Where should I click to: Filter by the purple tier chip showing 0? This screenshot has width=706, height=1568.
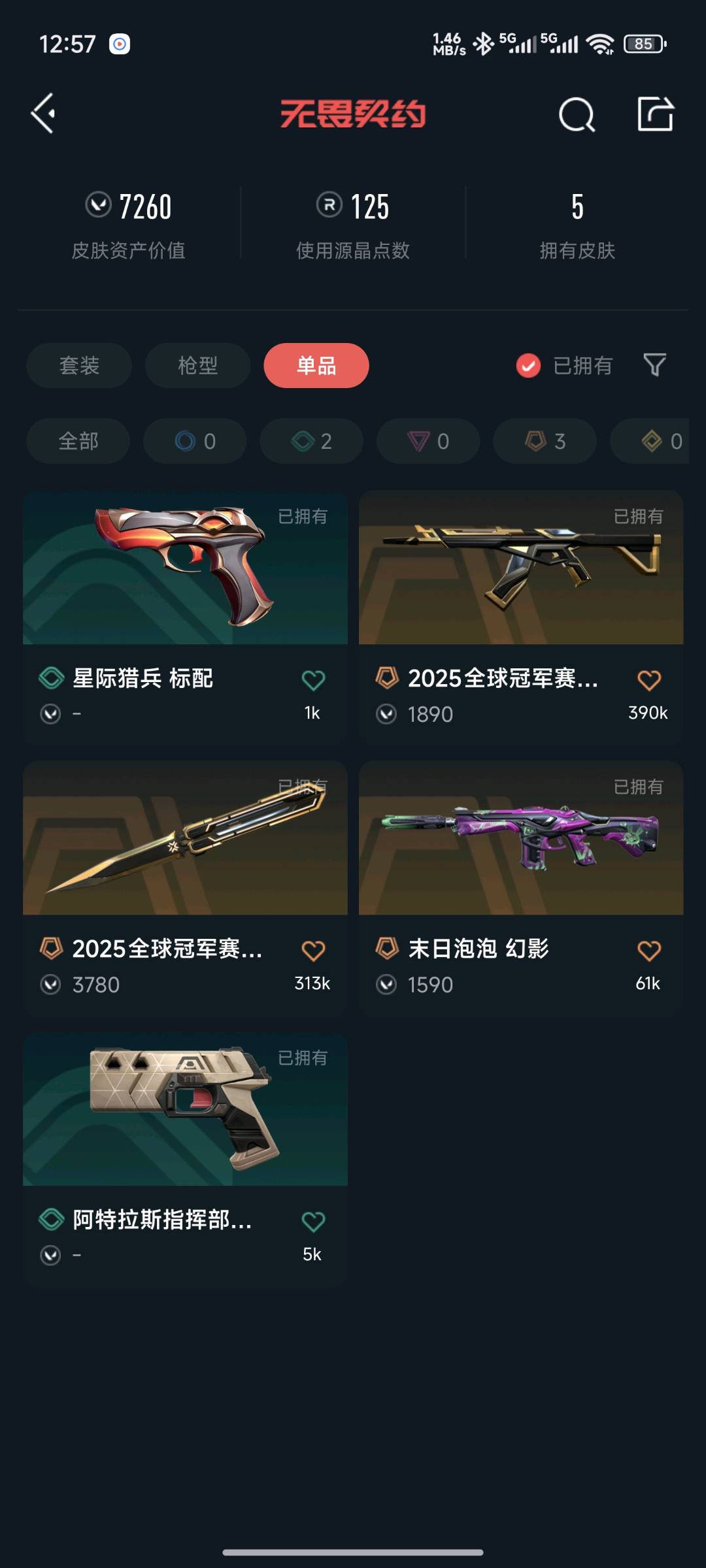pyautogui.click(x=428, y=441)
